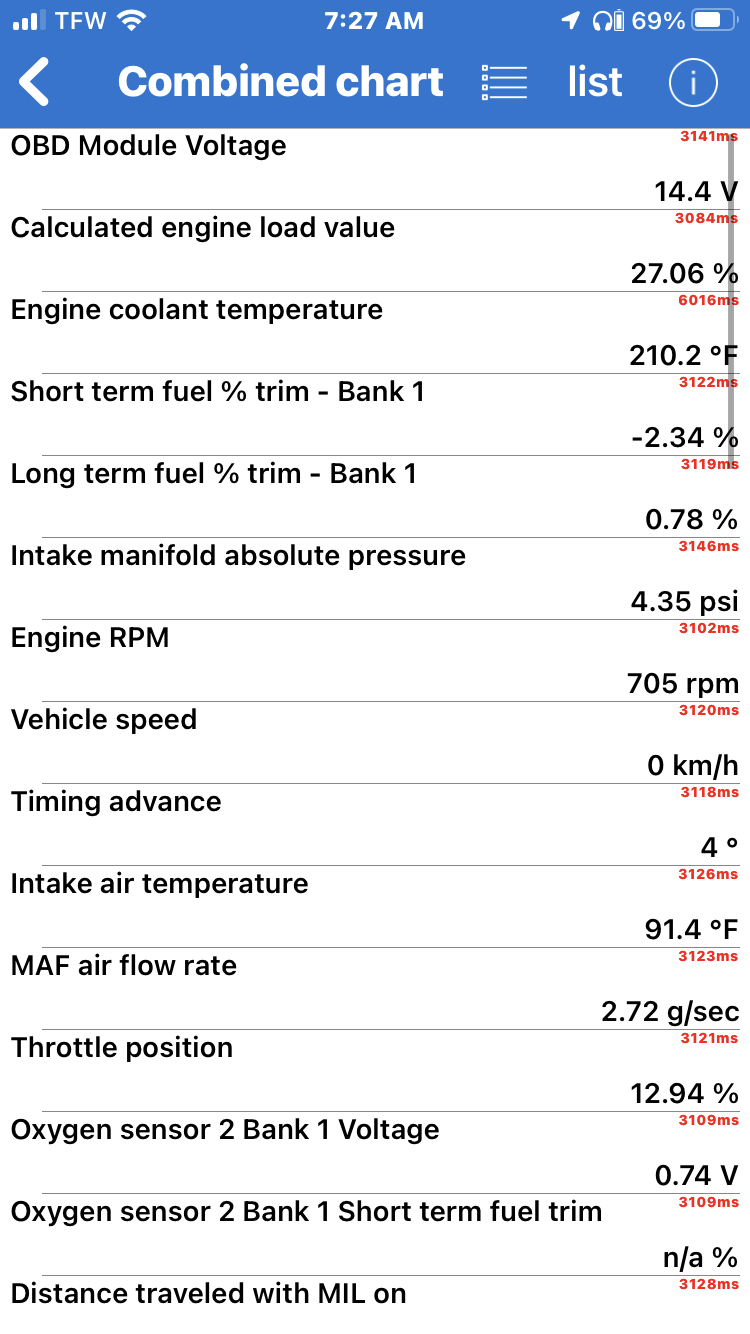Go back using the header arrow

click(35, 82)
